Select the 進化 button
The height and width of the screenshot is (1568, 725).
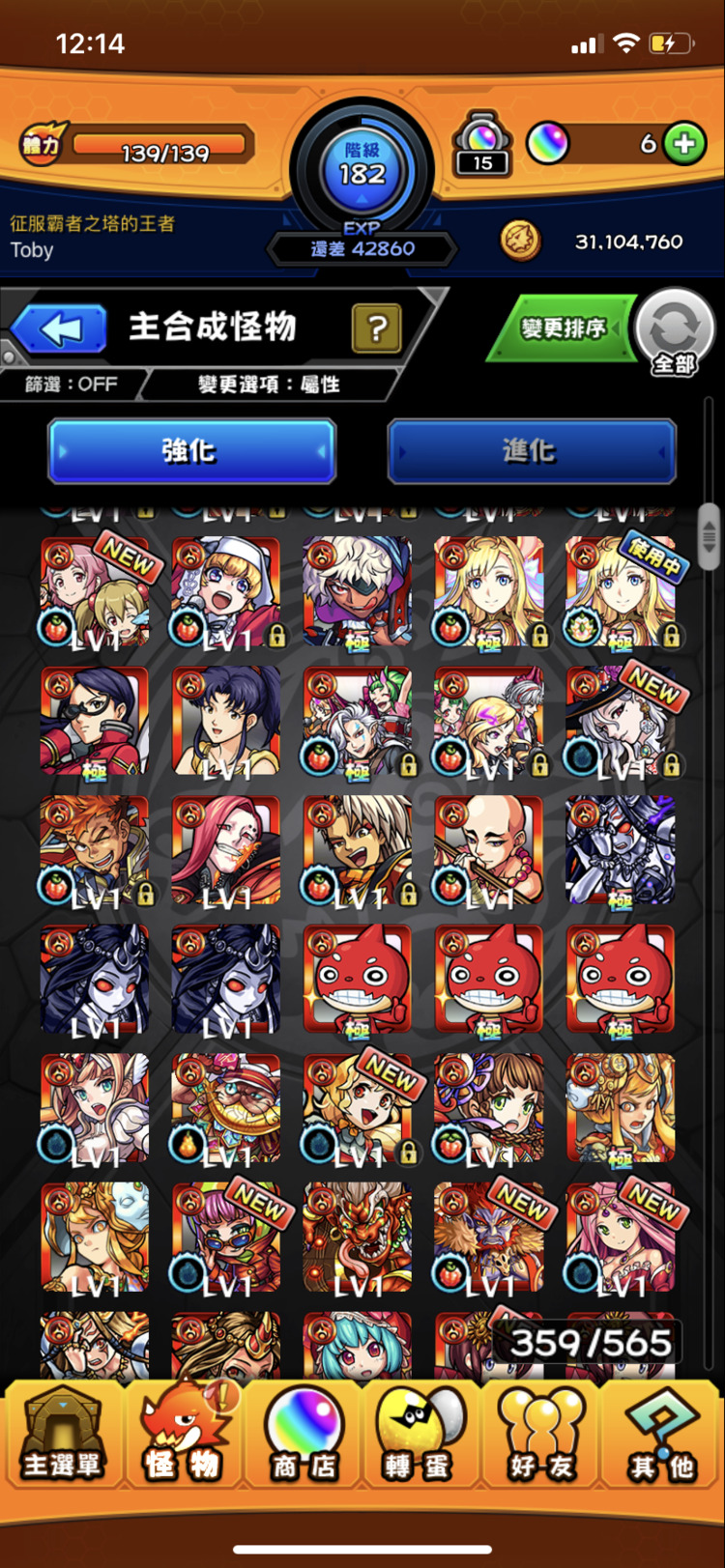click(x=531, y=451)
